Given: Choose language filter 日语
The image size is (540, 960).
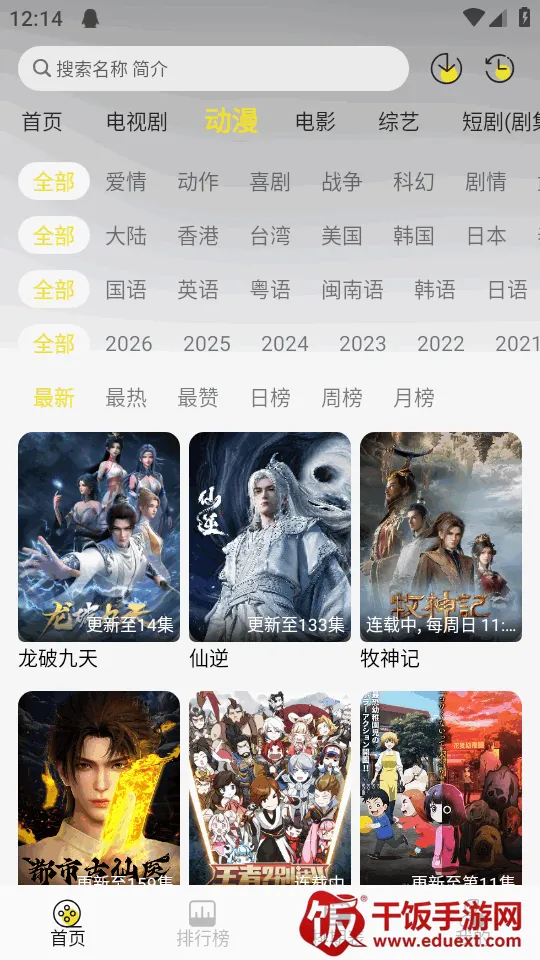Looking at the screenshot, I should (507, 290).
